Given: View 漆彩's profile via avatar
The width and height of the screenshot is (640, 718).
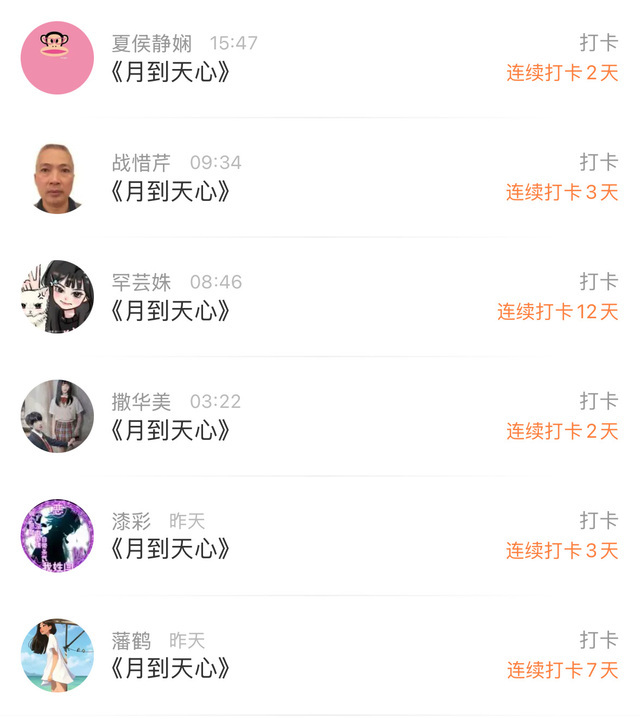Looking at the screenshot, I should pos(57,536).
